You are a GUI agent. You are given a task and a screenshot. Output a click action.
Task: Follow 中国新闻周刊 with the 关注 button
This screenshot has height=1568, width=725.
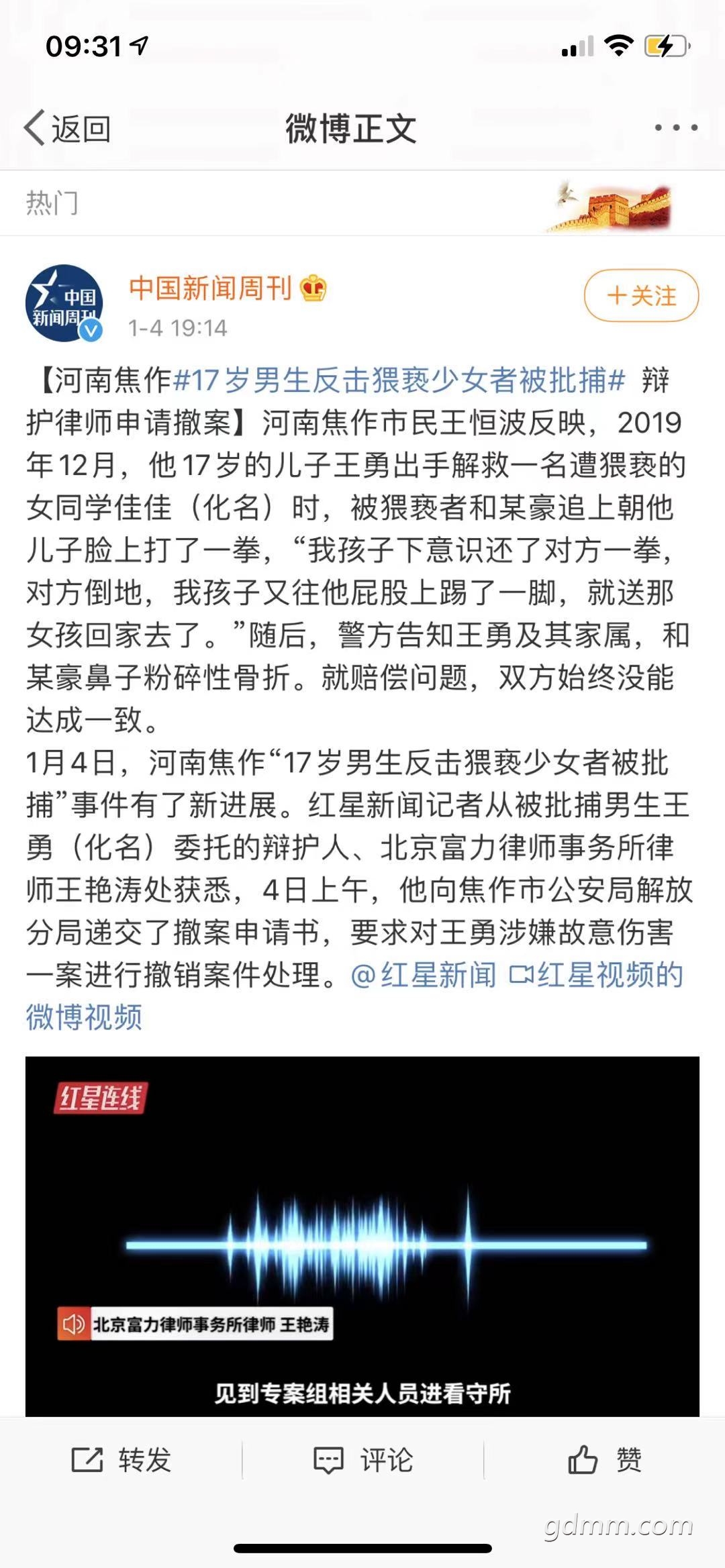[x=641, y=295]
